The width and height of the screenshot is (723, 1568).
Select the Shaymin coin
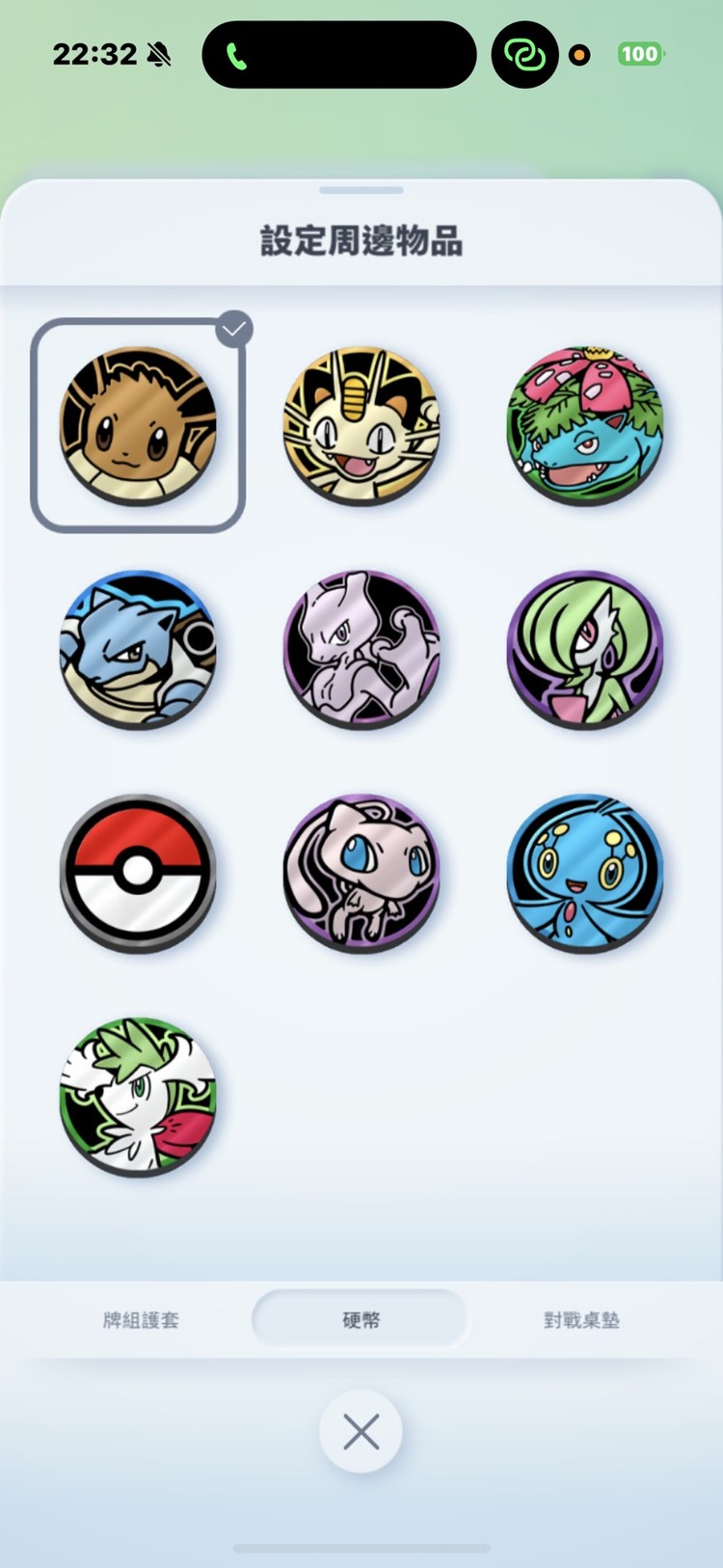pyautogui.click(x=138, y=1095)
